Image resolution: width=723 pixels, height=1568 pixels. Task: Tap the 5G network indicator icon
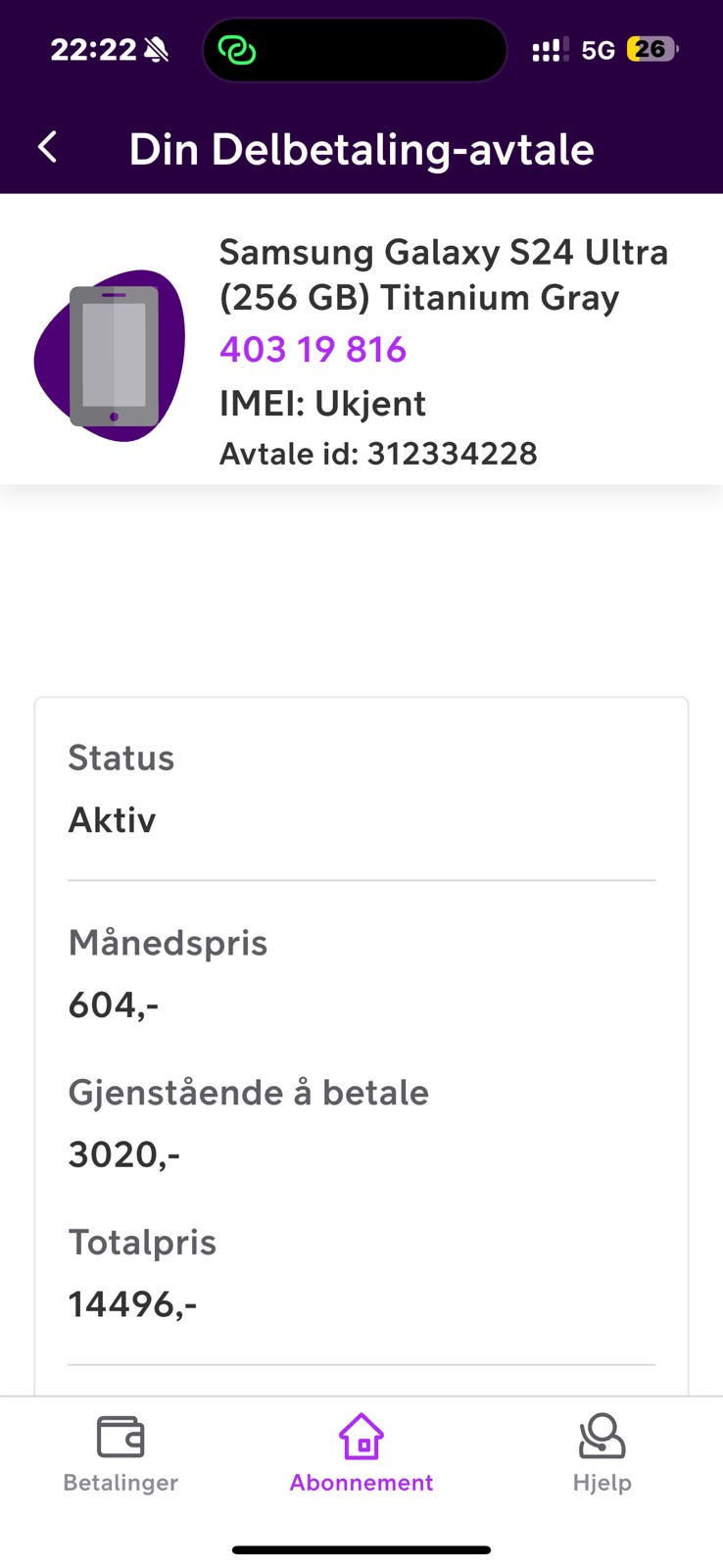tap(599, 49)
